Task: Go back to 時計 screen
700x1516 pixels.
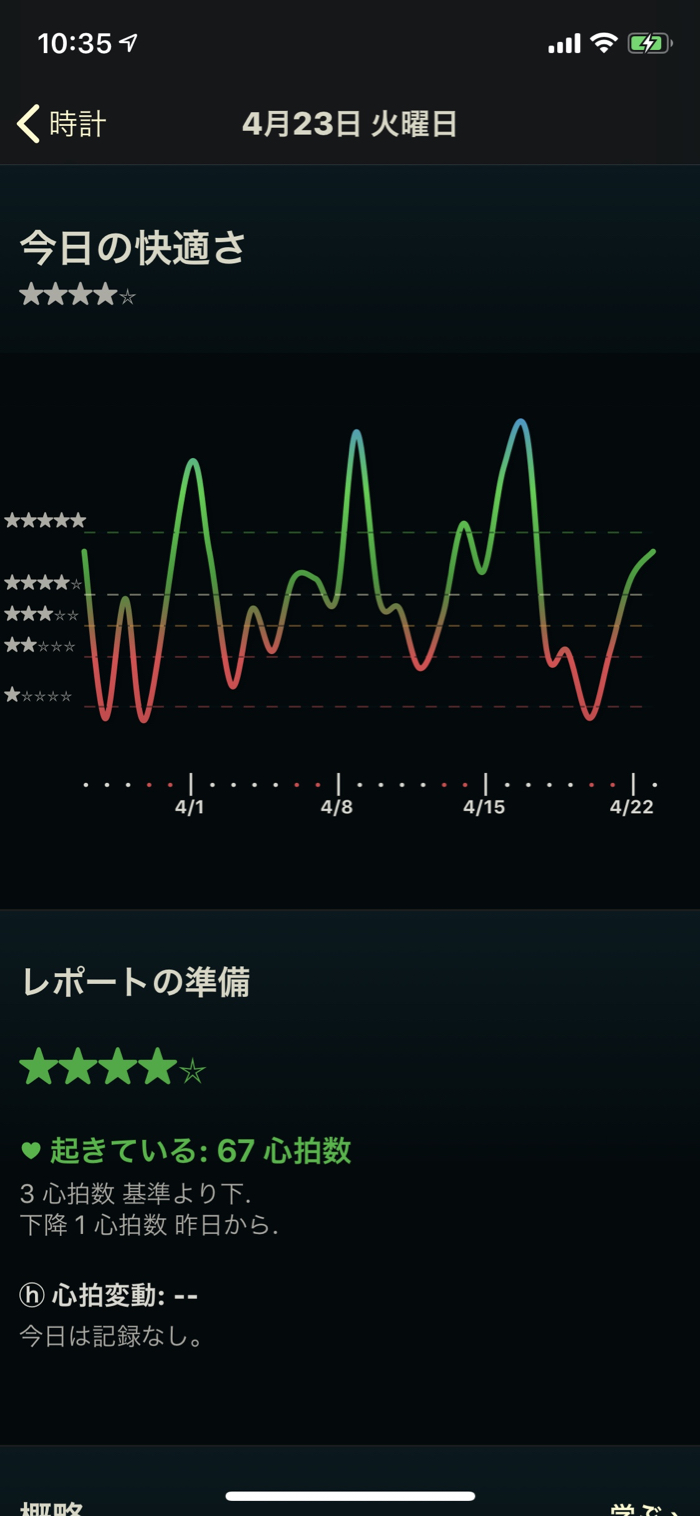Action: 62,124
